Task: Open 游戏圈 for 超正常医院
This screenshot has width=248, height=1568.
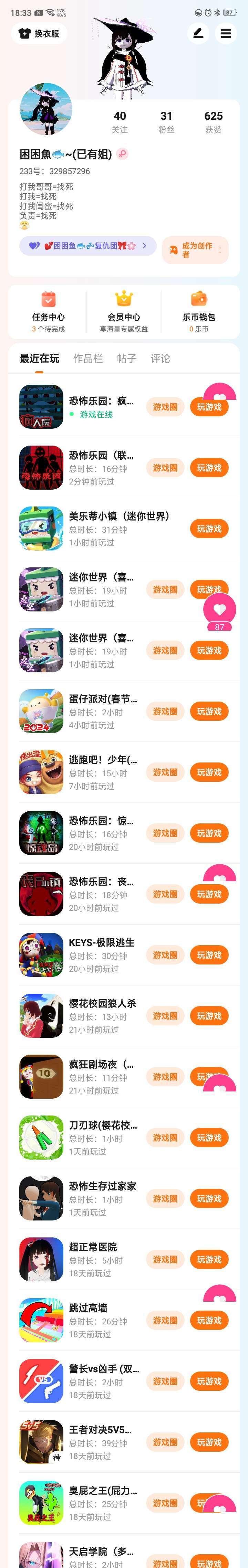Action: coord(165,1259)
